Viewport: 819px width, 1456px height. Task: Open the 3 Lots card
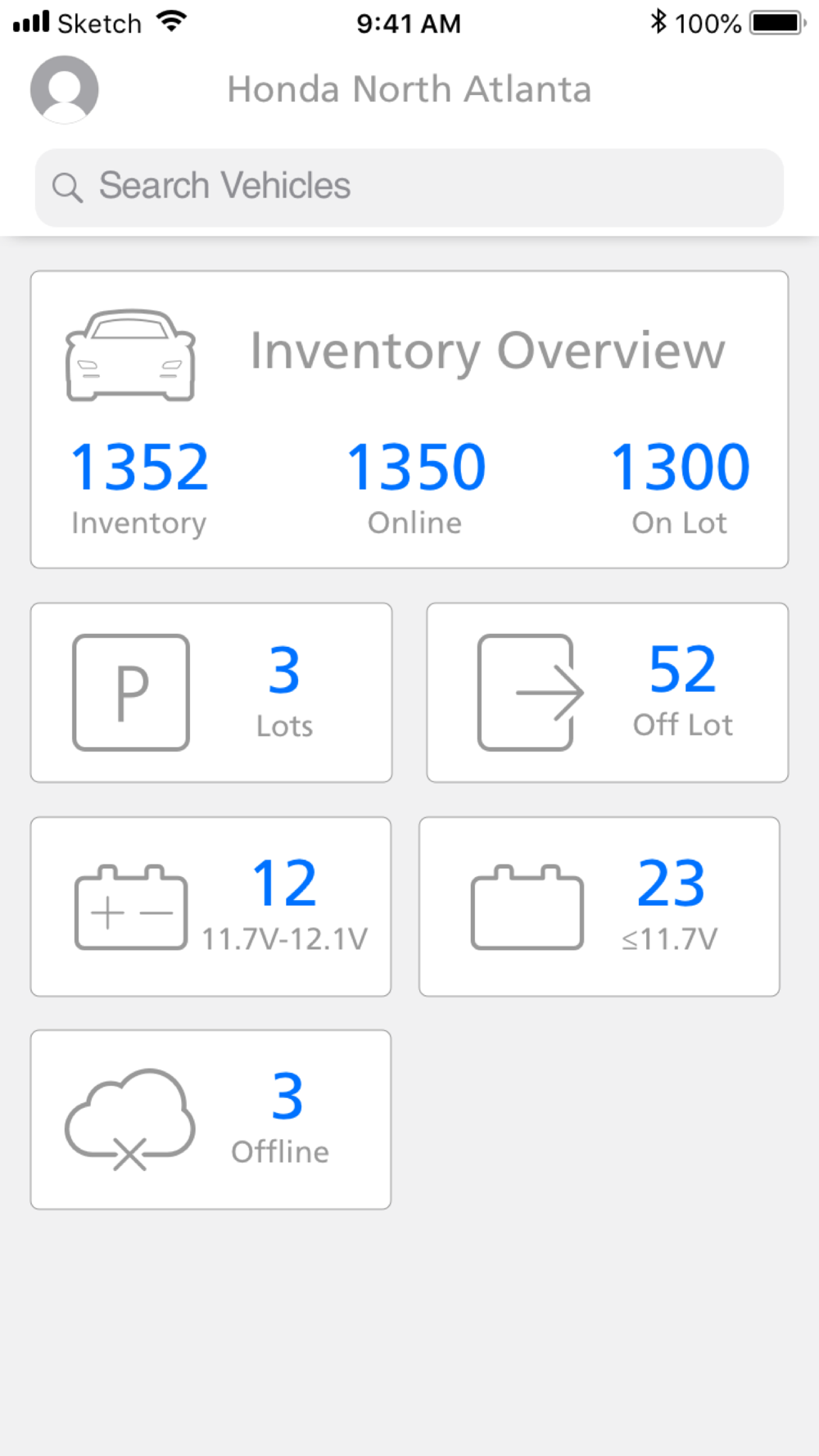pyautogui.click(x=211, y=693)
